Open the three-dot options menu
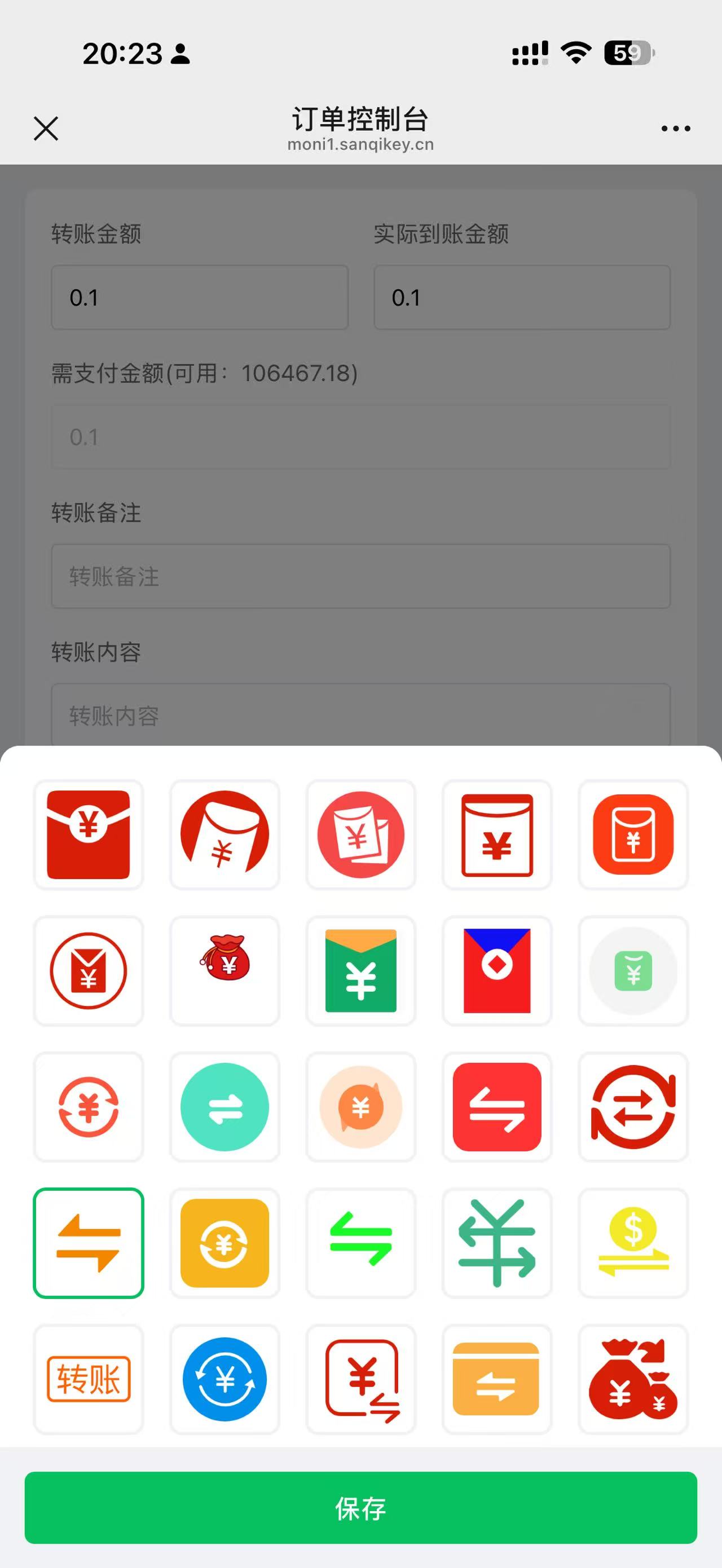Viewport: 722px width, 1568px height. (675, 127)
